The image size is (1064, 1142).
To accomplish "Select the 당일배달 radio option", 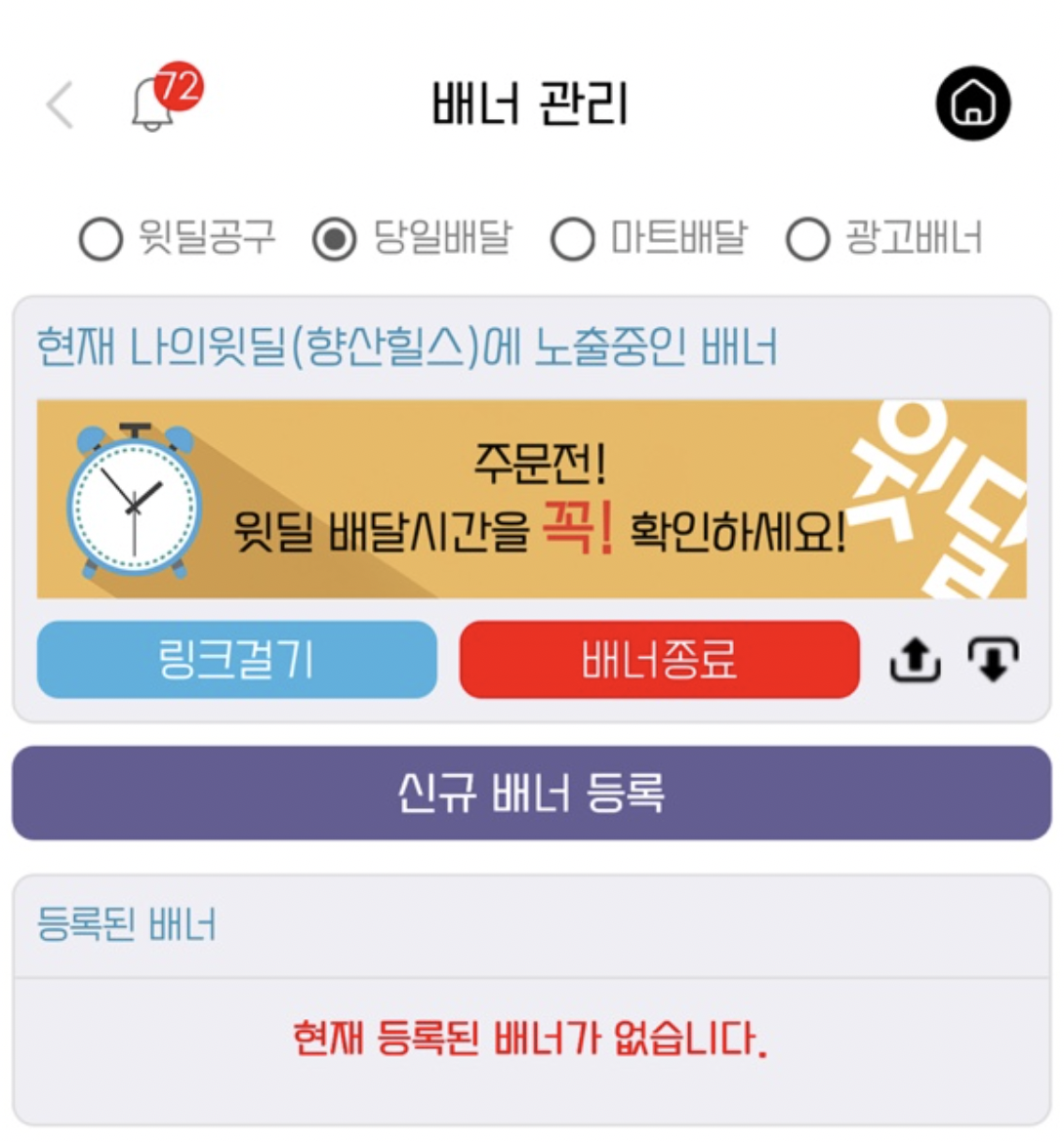I will [x=335, y=239].
